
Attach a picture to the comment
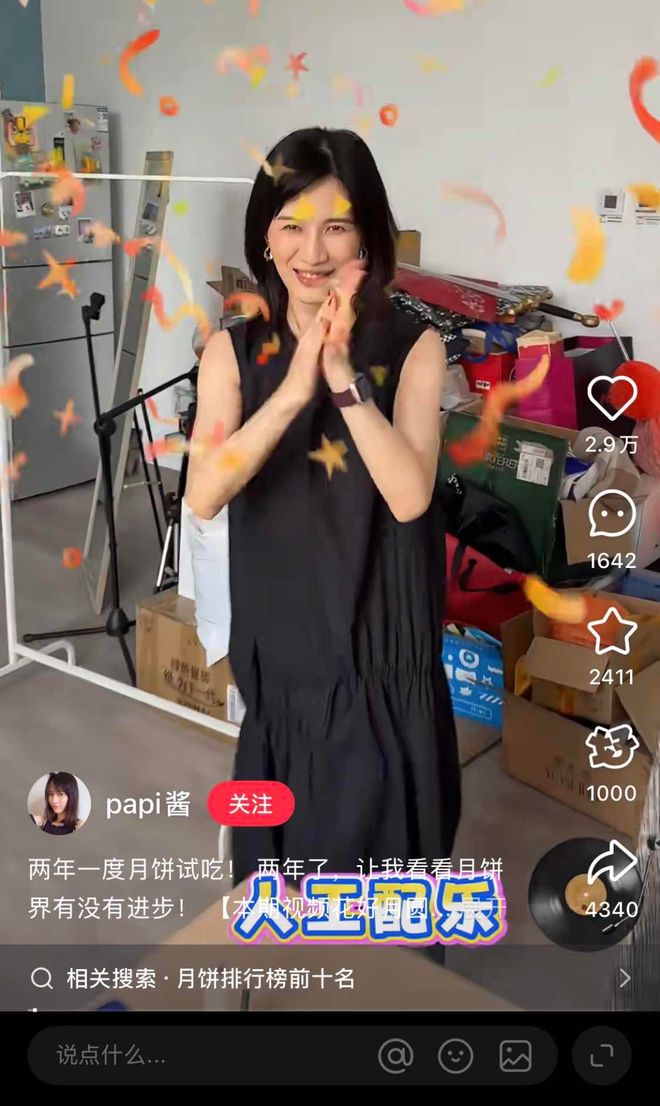pos(515,1056)
